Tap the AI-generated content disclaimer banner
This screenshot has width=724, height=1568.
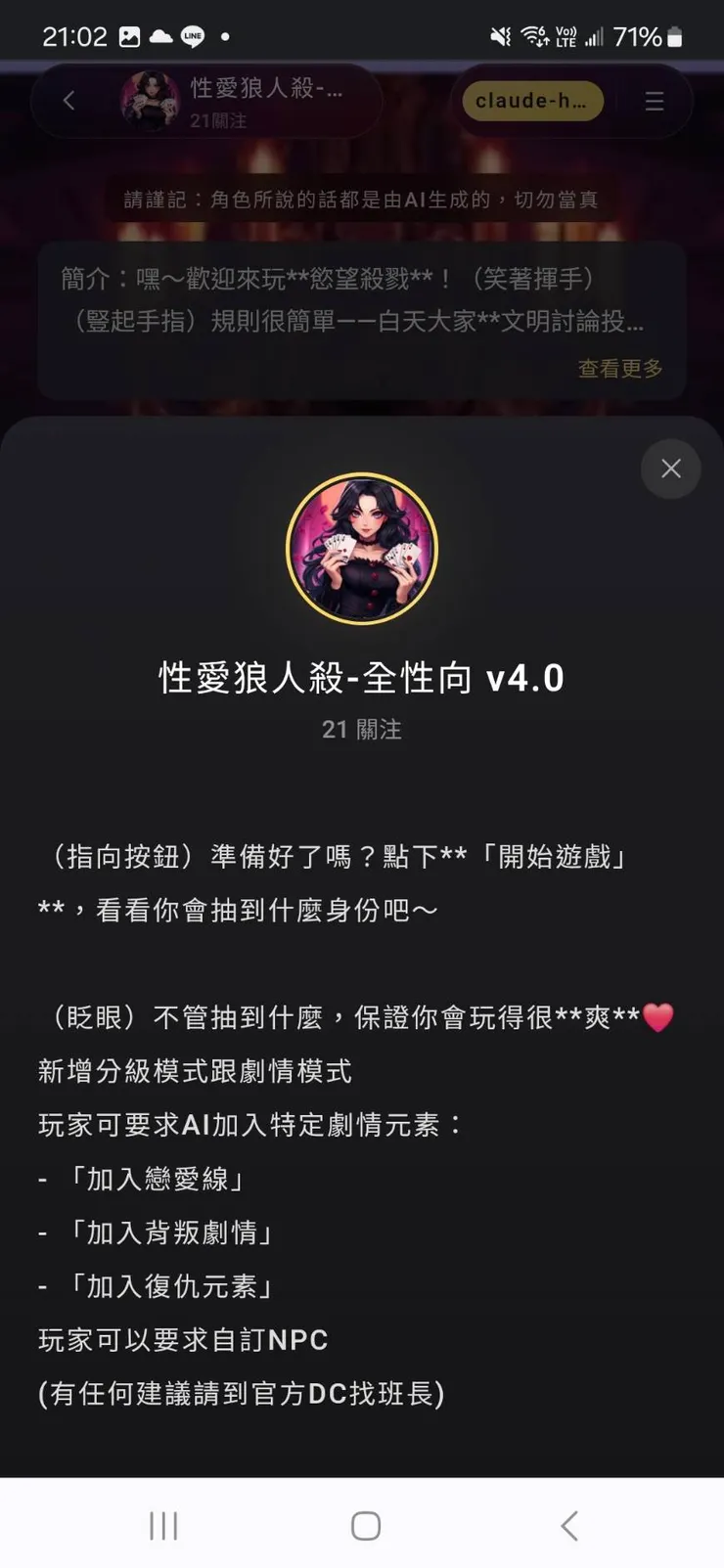(362, 200)
